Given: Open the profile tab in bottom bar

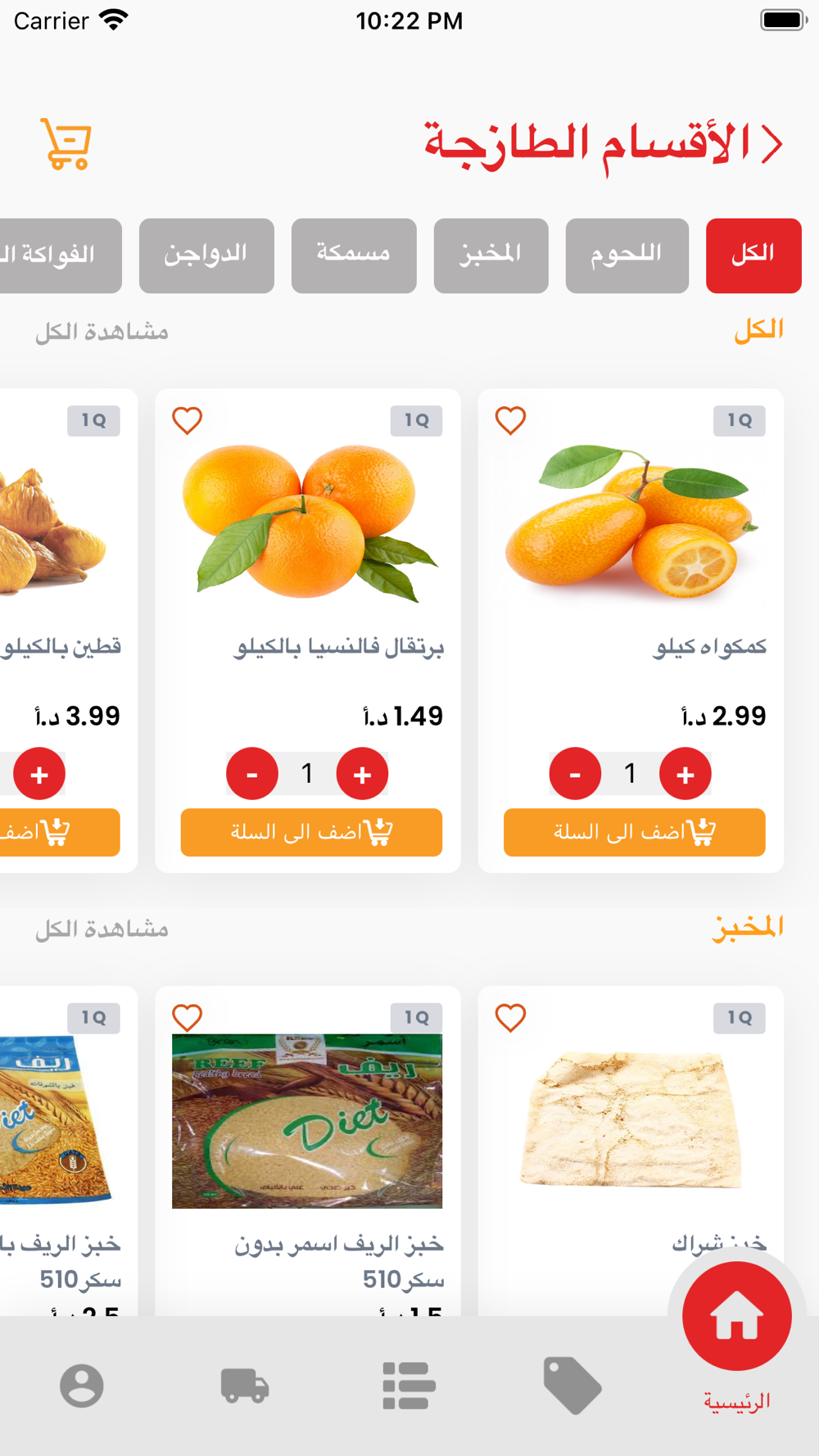Looking at the screenshot, I should click(x=82, y=1386).
